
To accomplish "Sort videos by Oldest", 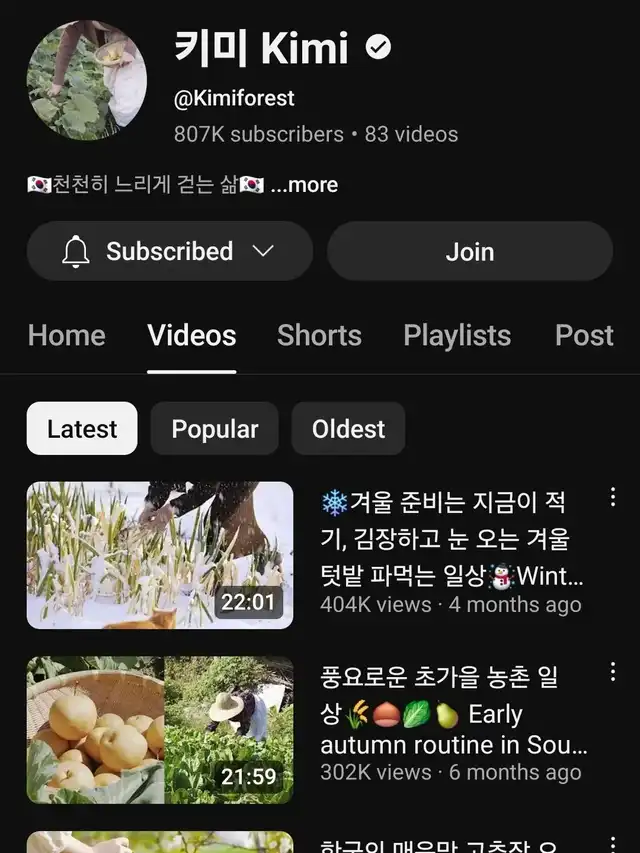I will [x=348, y=429].
